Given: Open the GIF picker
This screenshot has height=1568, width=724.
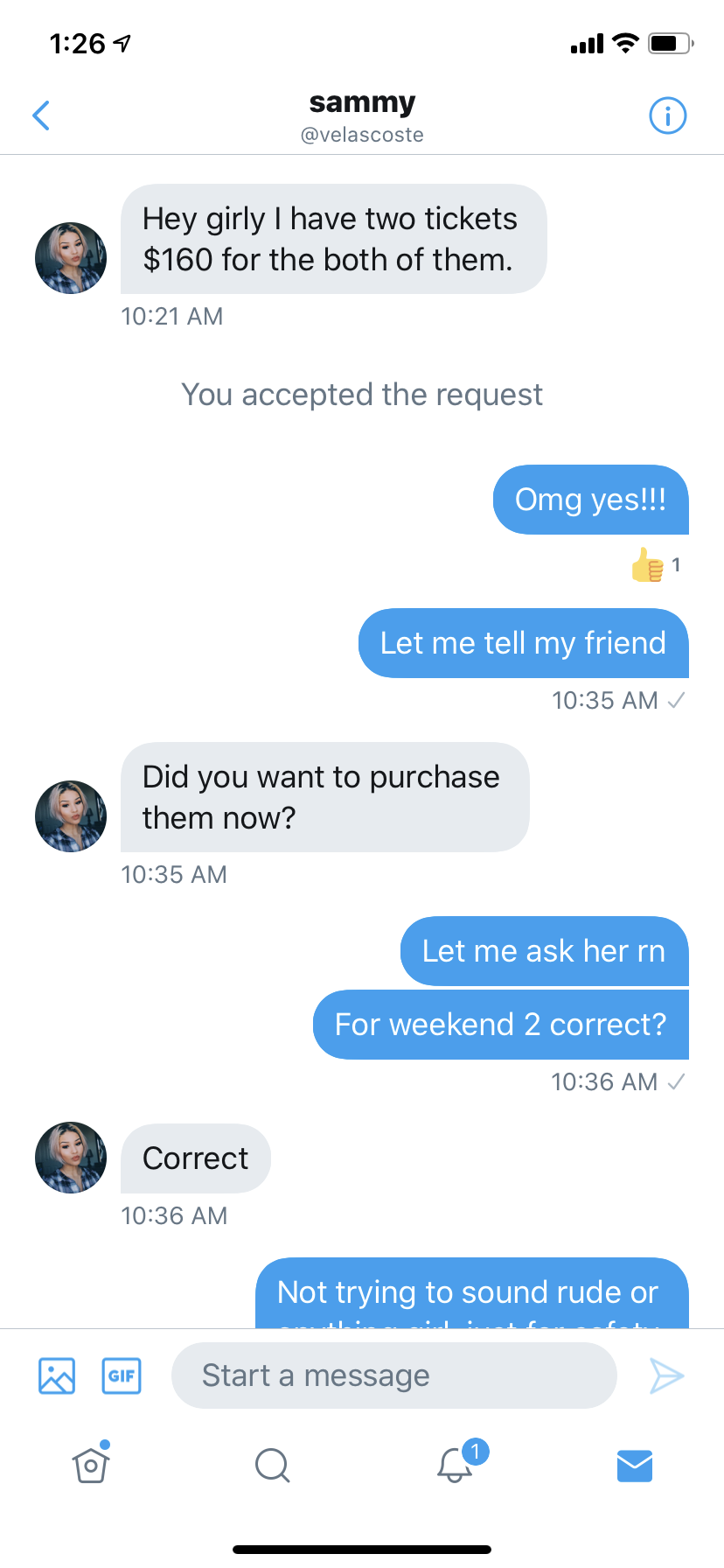Looking at the screenshot, I should coord(122,1375).
